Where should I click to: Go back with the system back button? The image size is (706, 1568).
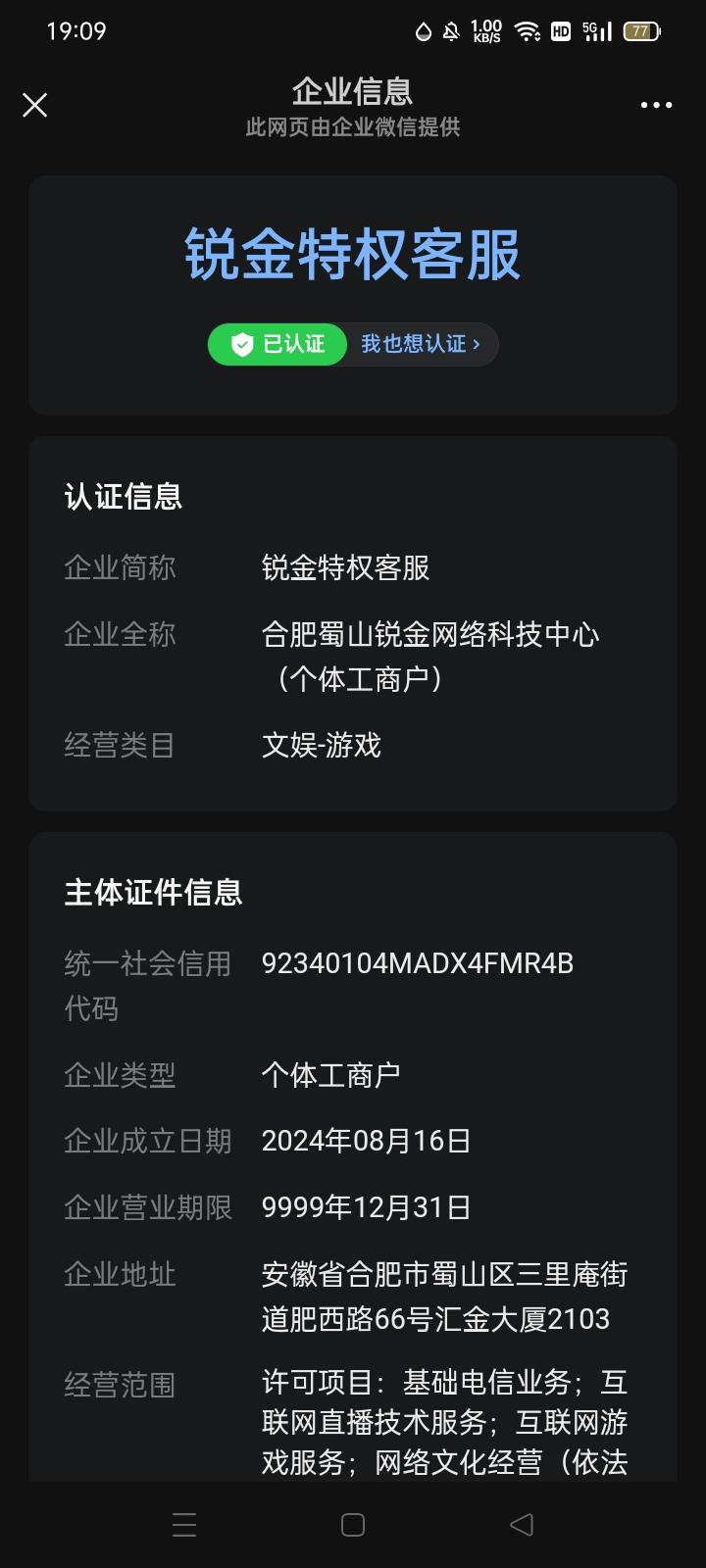[x=522, y=1524]
